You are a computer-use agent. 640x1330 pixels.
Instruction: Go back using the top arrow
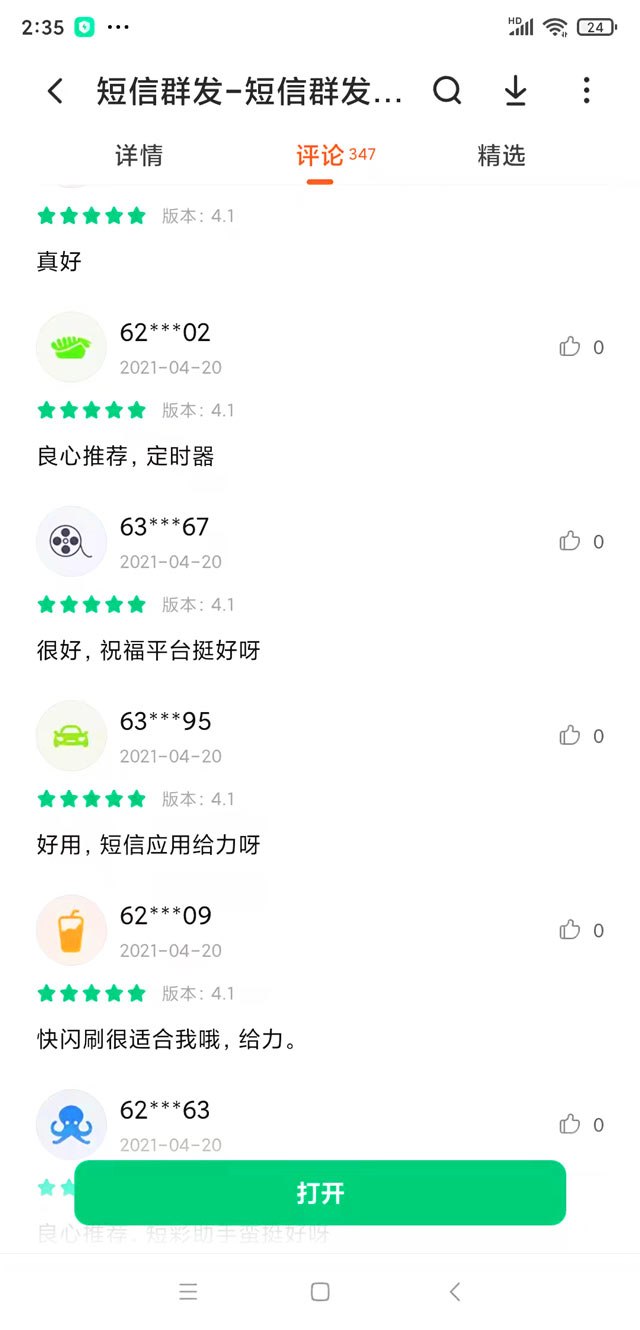[x=55, y=92]
